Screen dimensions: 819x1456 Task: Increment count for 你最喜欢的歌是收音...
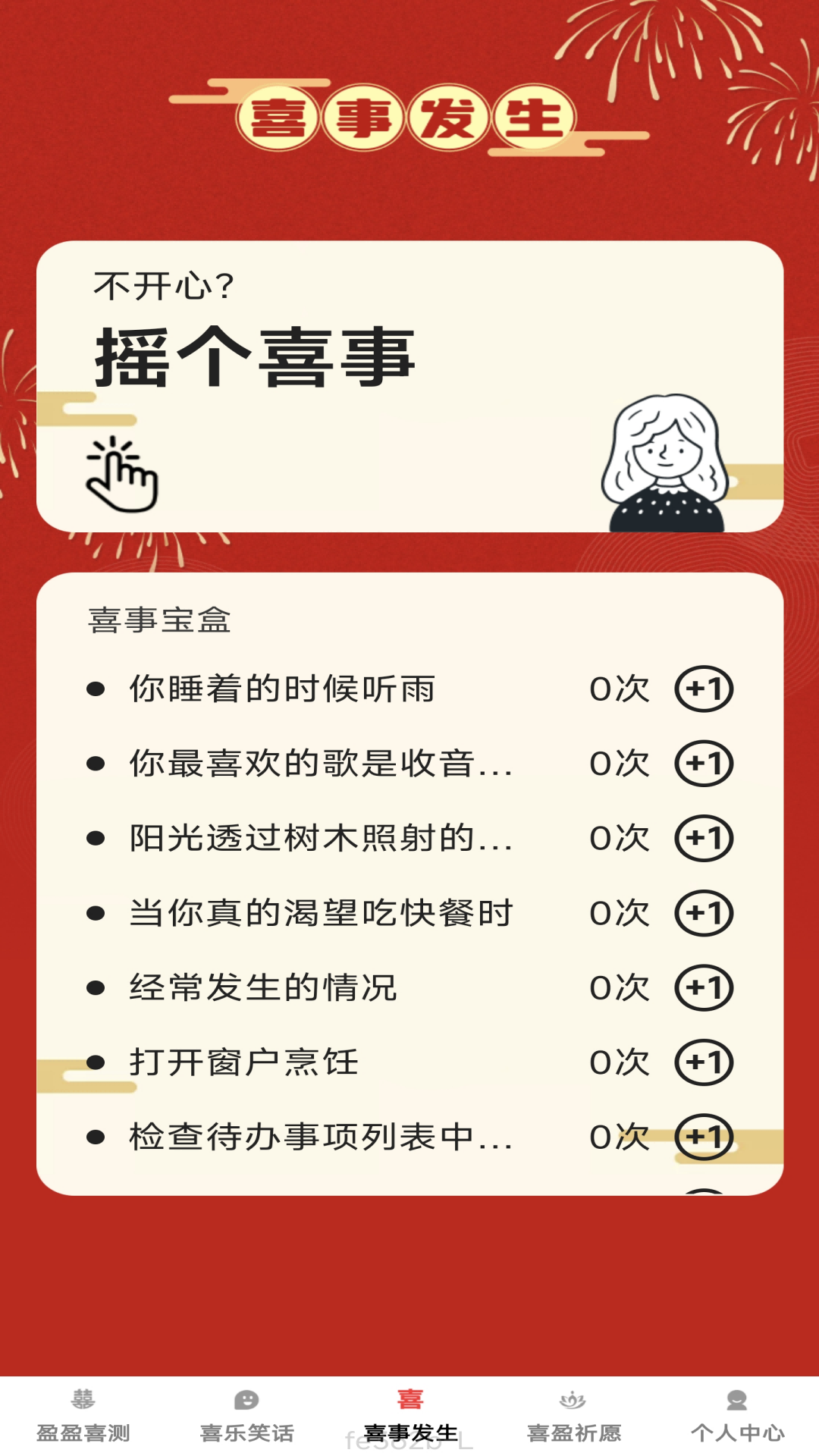tap(704, 764)
